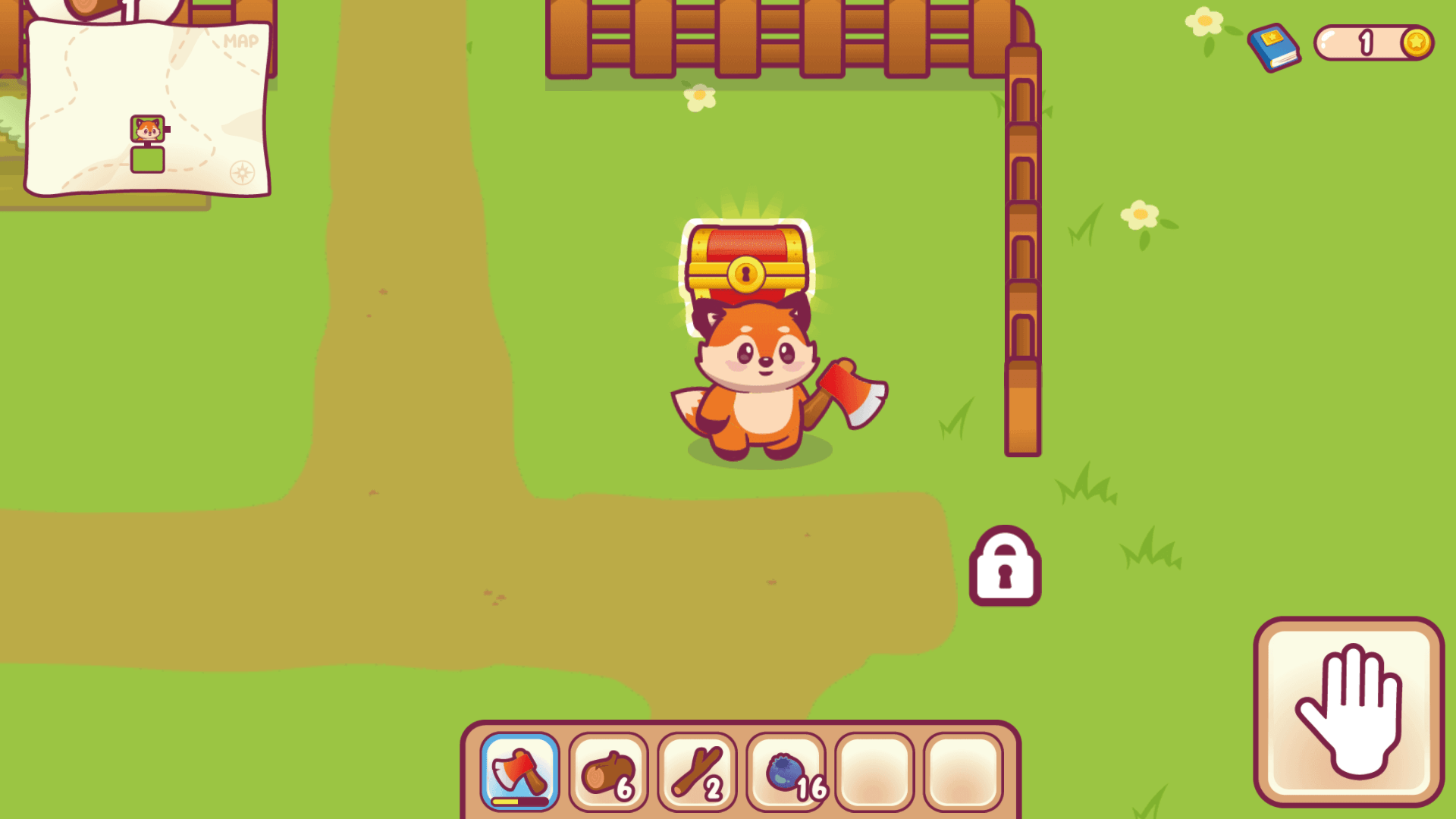Tap the padlock on the locked area
Image resolution: width=1456 pixels, height=819 pixels.
[1005, 566]
